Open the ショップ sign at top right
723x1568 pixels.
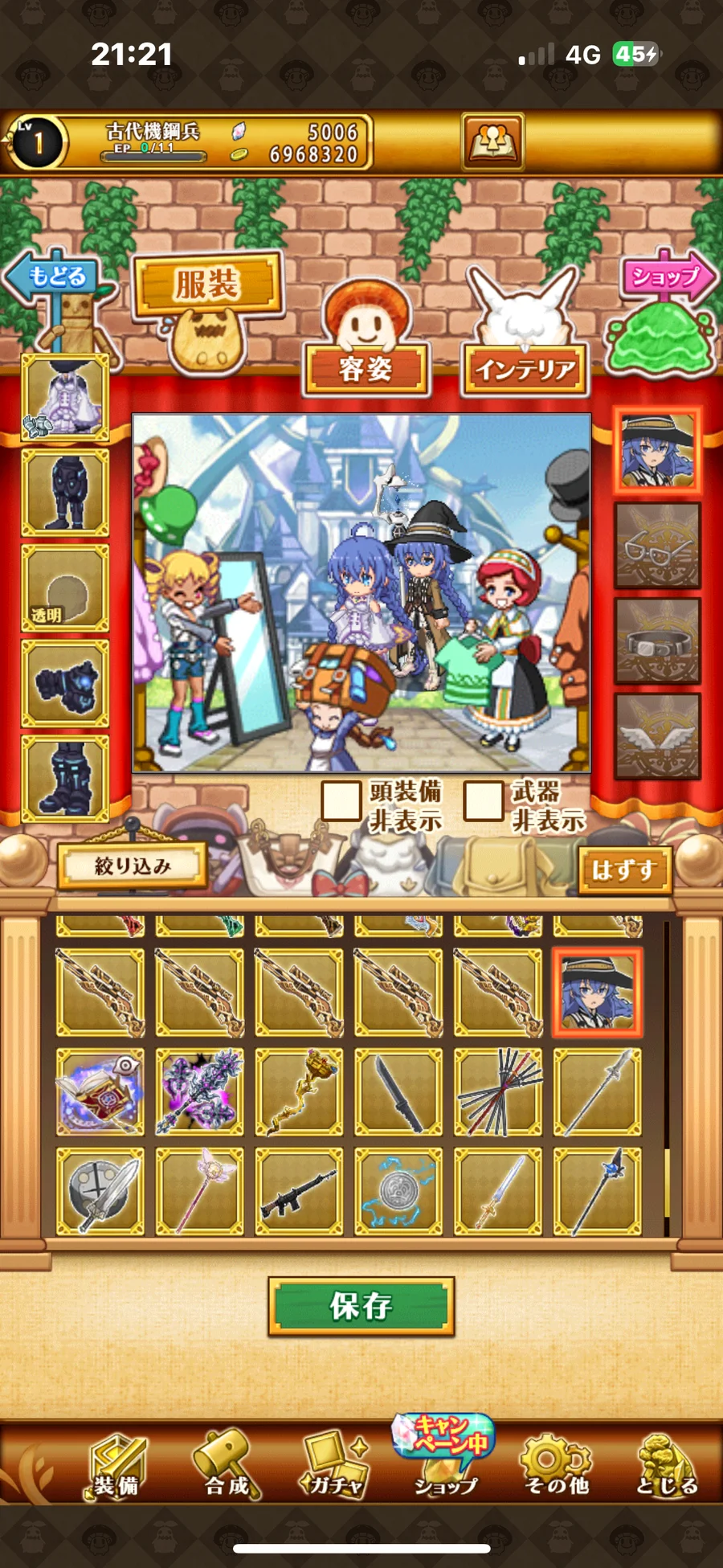667,276
